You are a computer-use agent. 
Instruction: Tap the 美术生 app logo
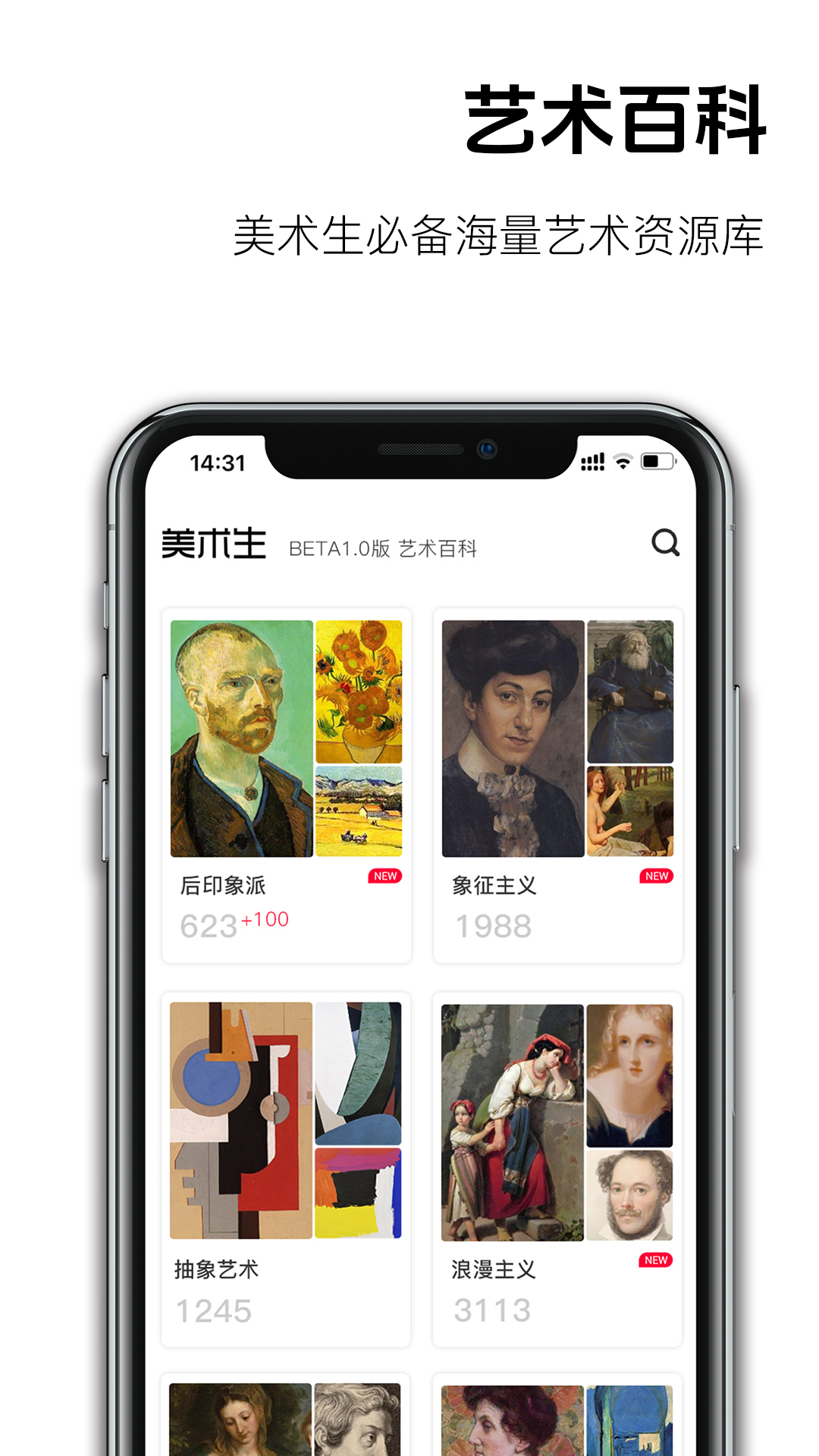pyautogui.click(x=215, y=543)
